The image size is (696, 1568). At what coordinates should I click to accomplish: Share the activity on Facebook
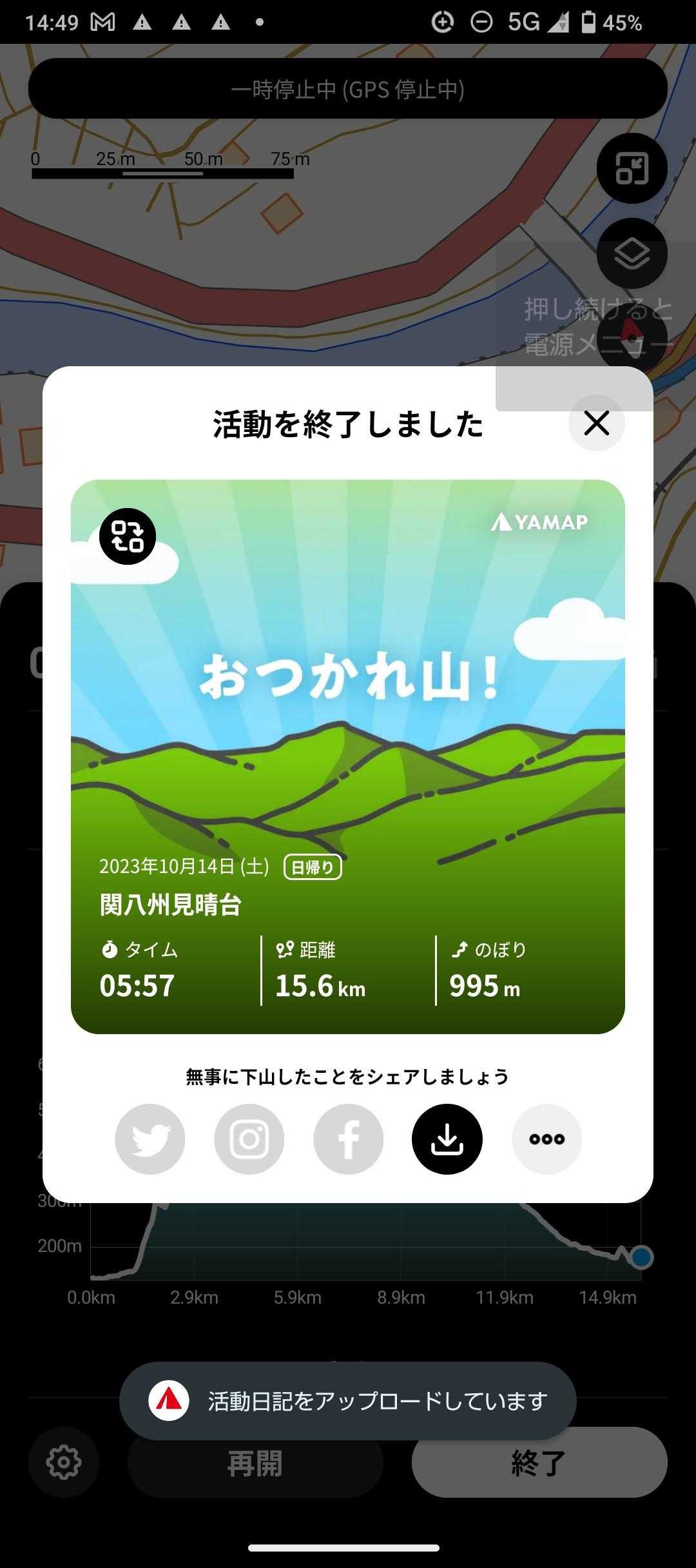(348, 1139)
